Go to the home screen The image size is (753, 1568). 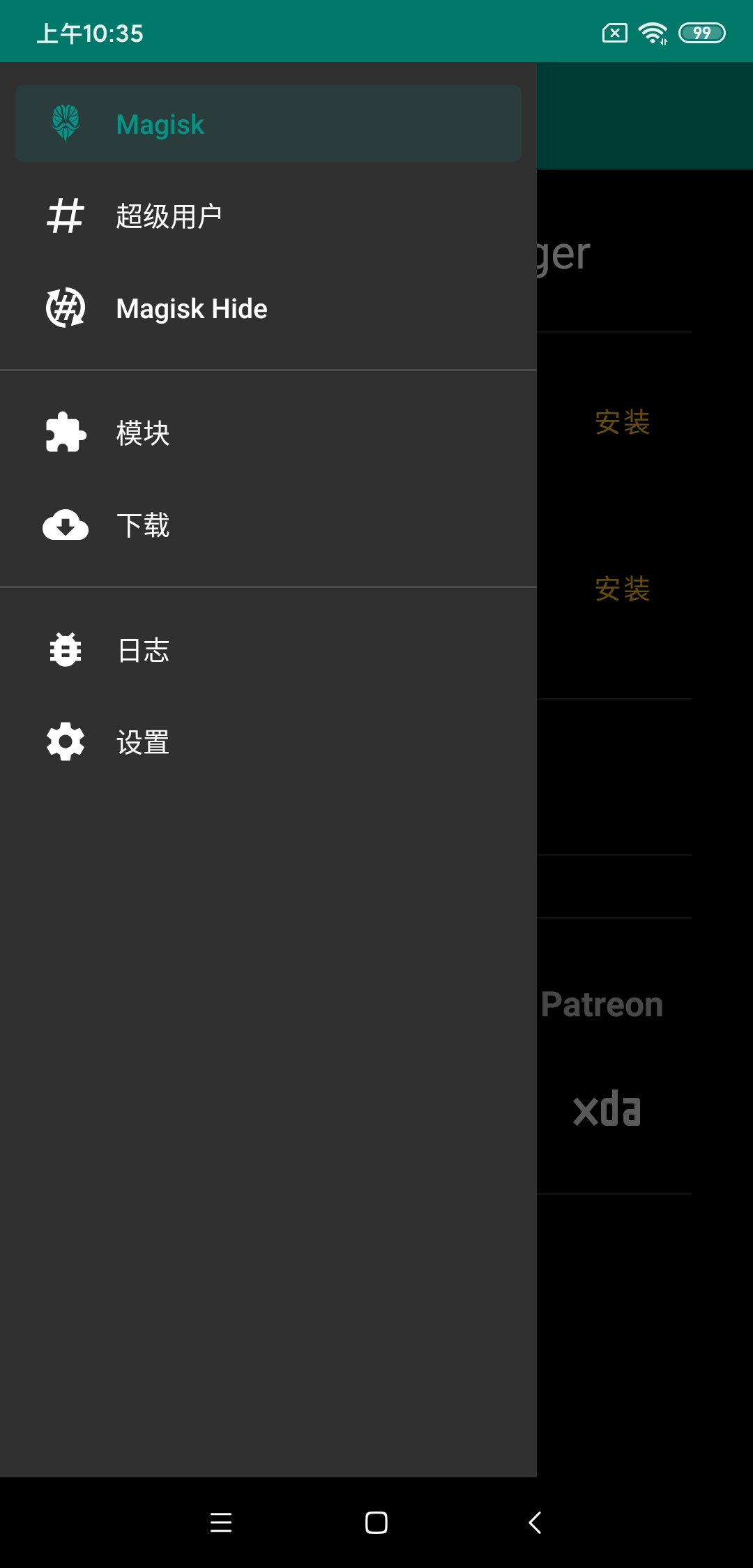click(376, 1522)
